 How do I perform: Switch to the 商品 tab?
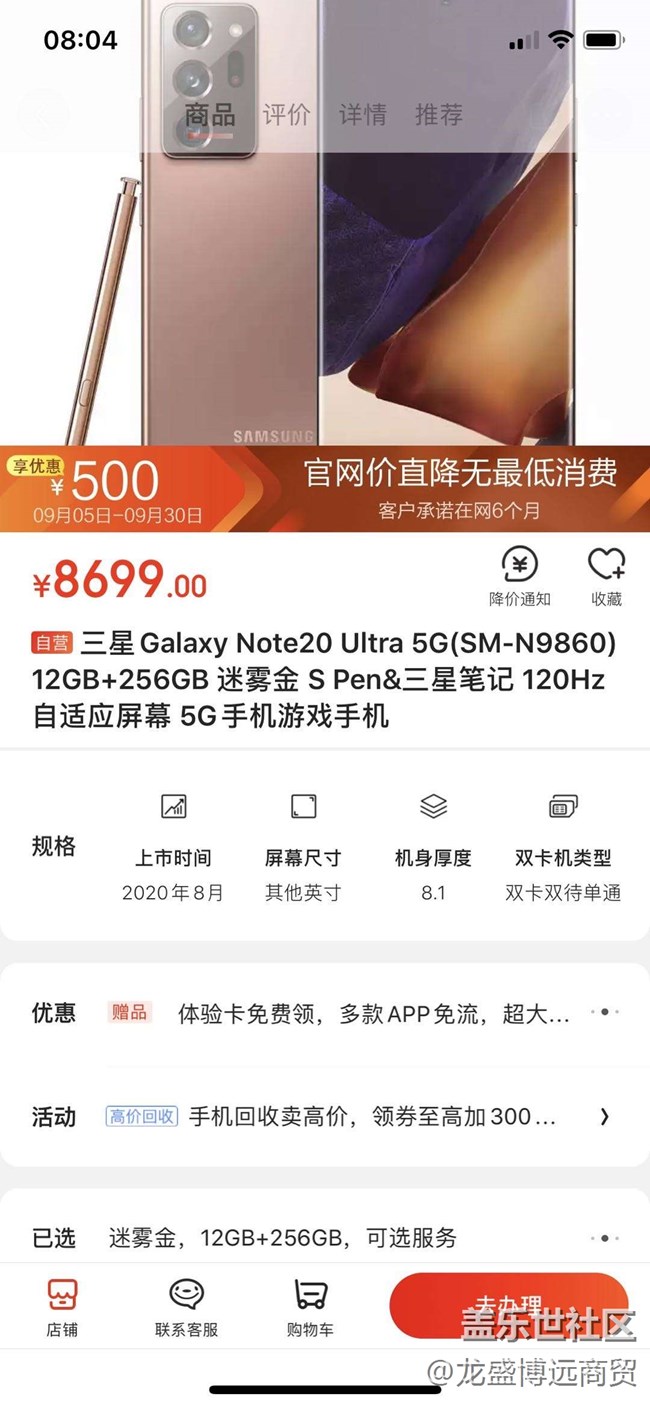pos(210,115)
